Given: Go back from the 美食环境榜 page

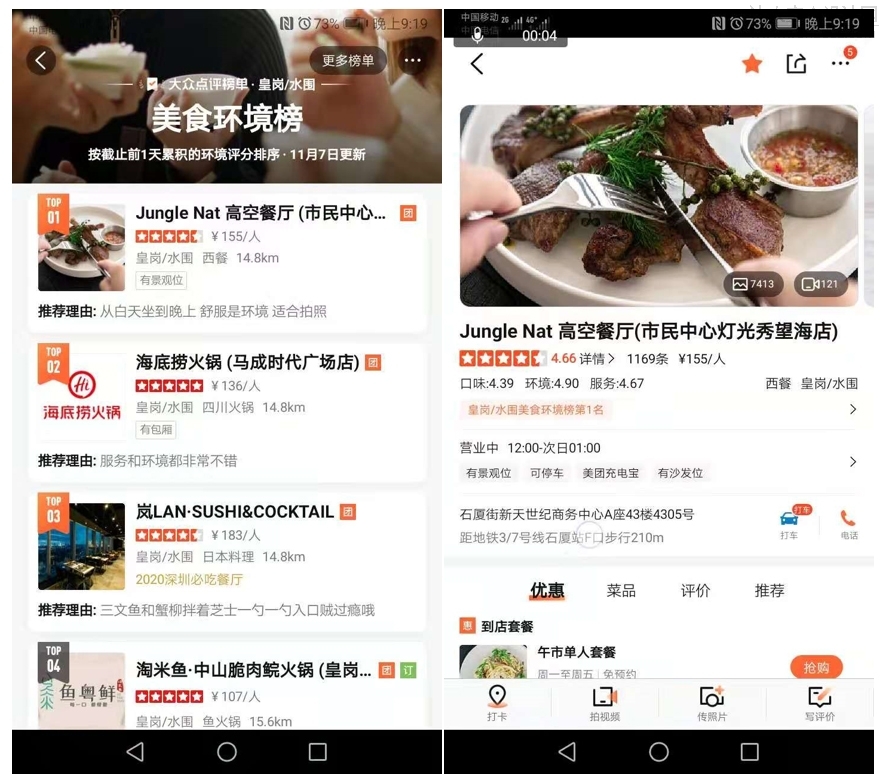Looking at the screenshot, I should [x=40, y=61].
